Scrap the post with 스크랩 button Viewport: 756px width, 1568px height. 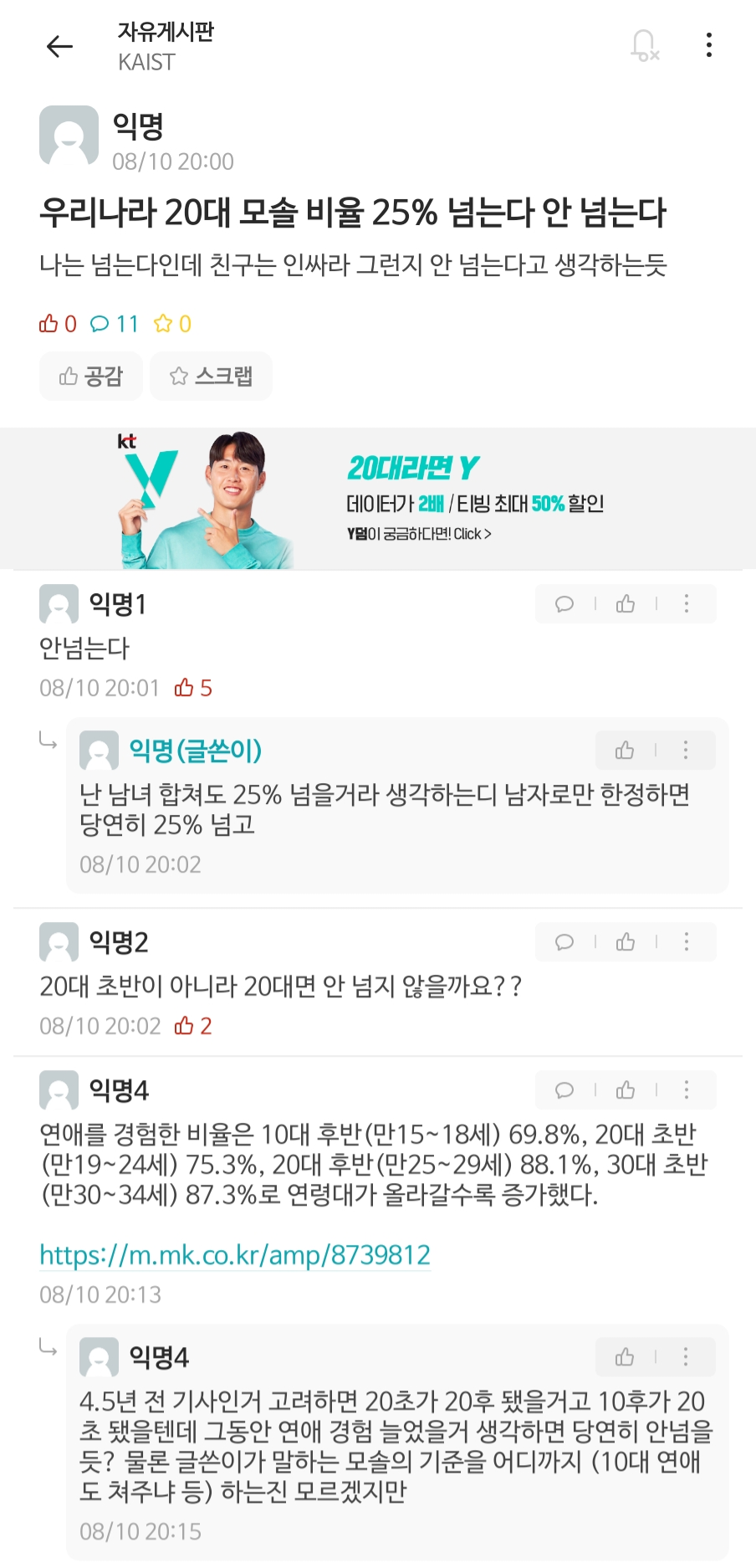pos(211,377)
